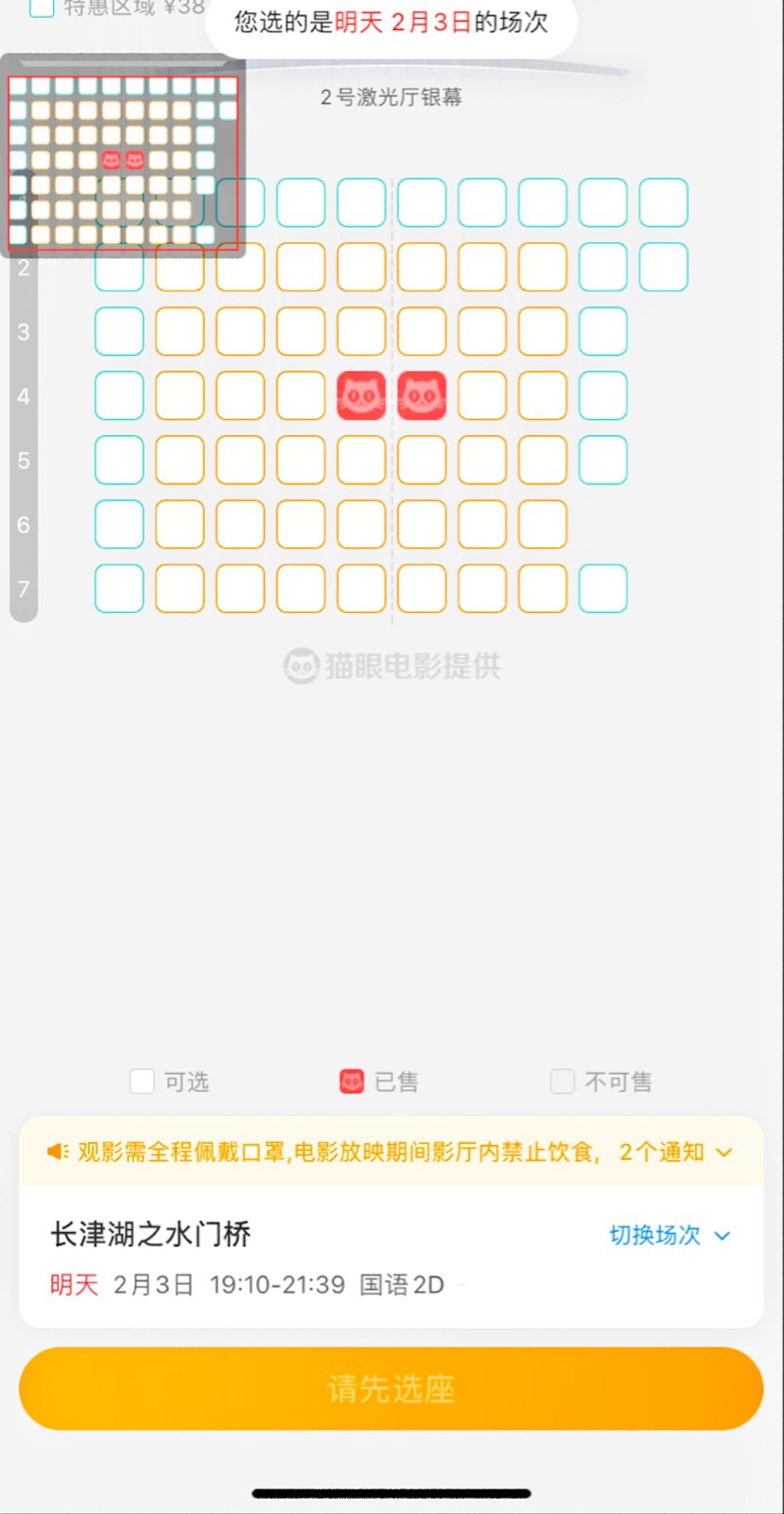Pick the leftmost seat in row 3
The height and width of the screenshot is (1514, 784).
click(x=119, y=331)
